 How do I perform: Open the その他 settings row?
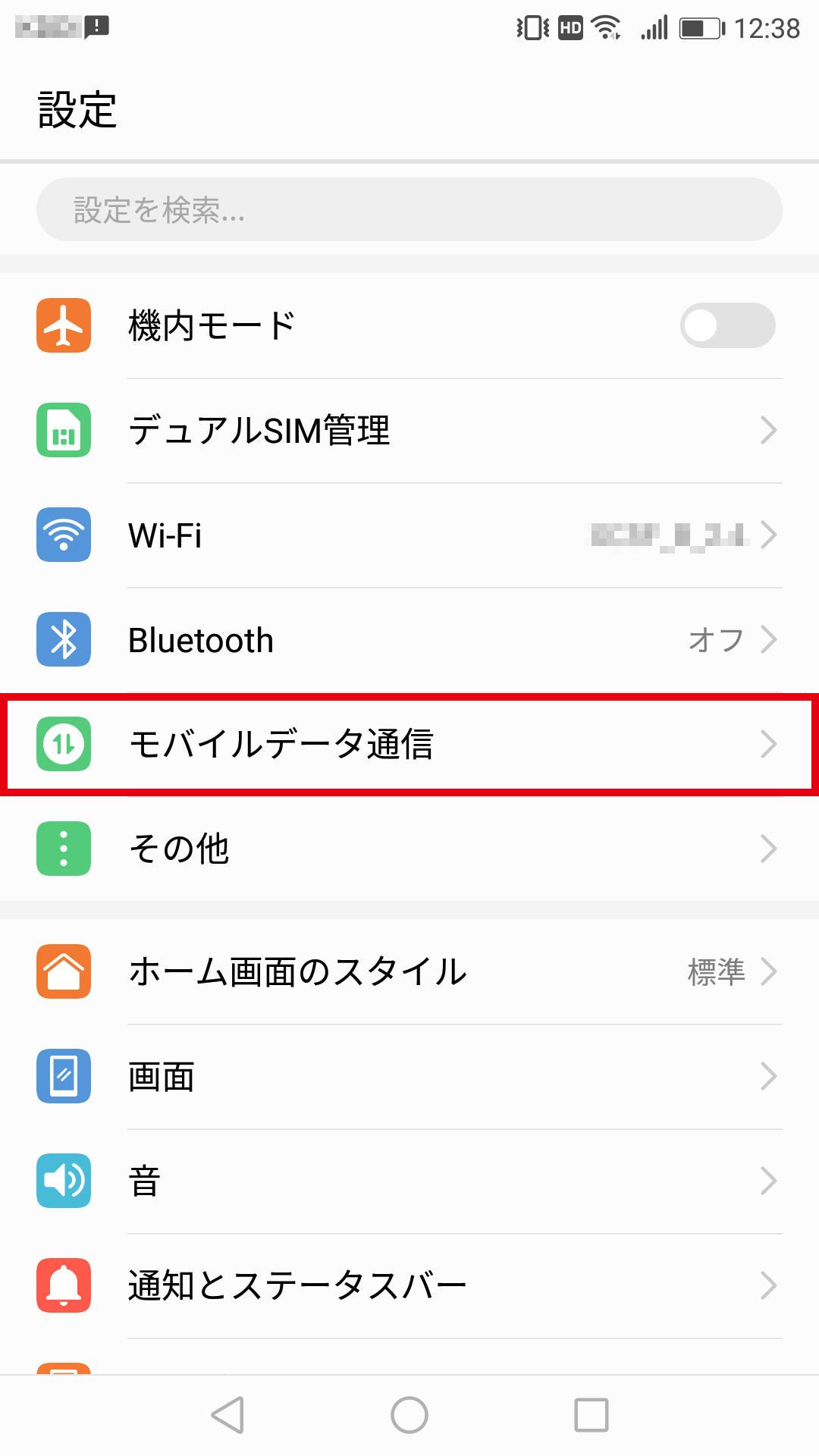(x=409, y=849)
